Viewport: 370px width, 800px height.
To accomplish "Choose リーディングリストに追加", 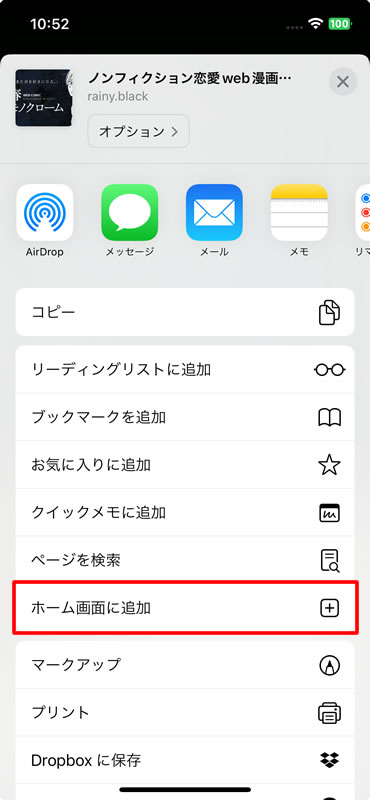I will pos(185,369).
